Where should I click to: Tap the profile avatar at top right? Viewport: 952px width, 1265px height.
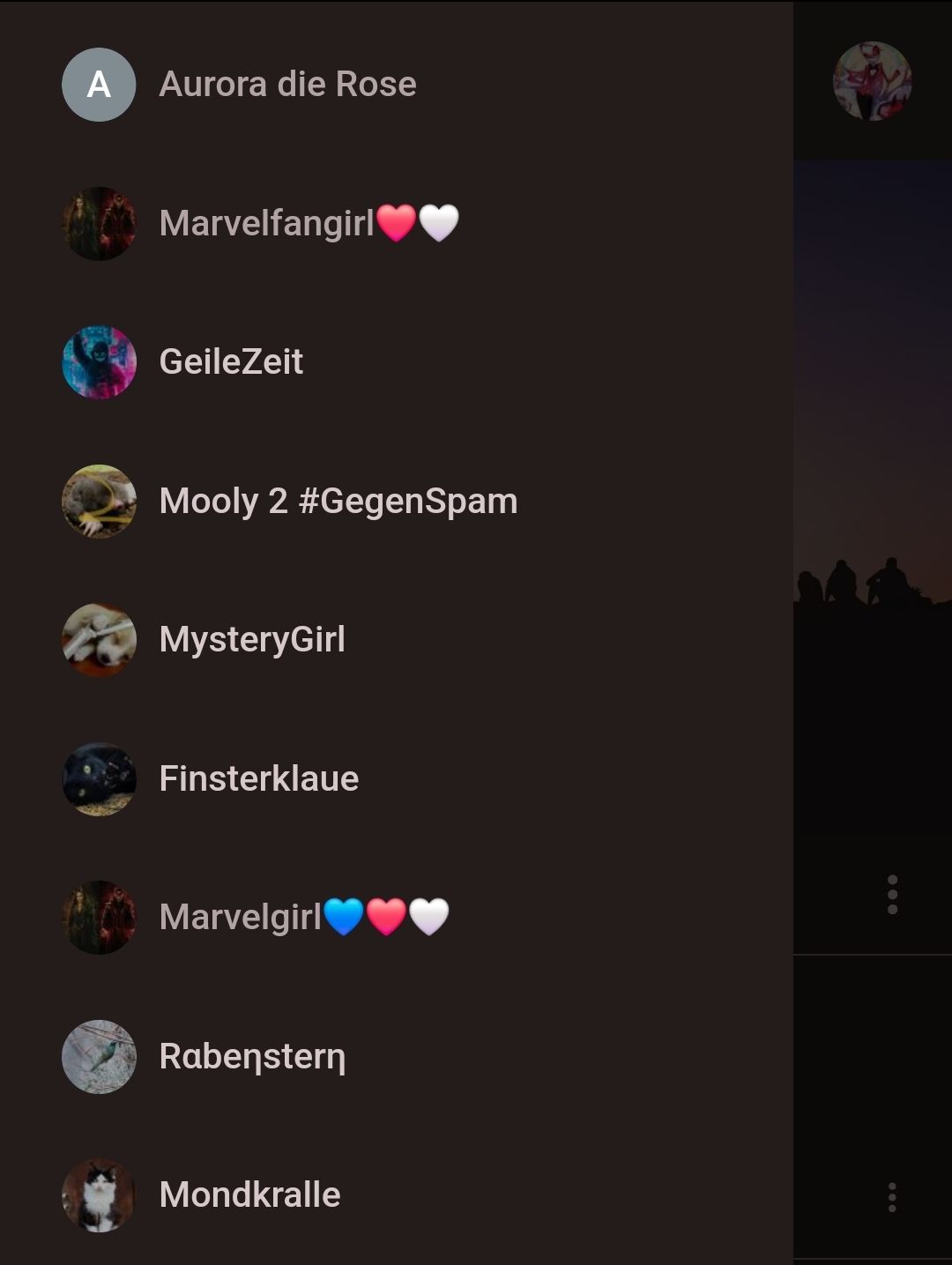point(872,81)
